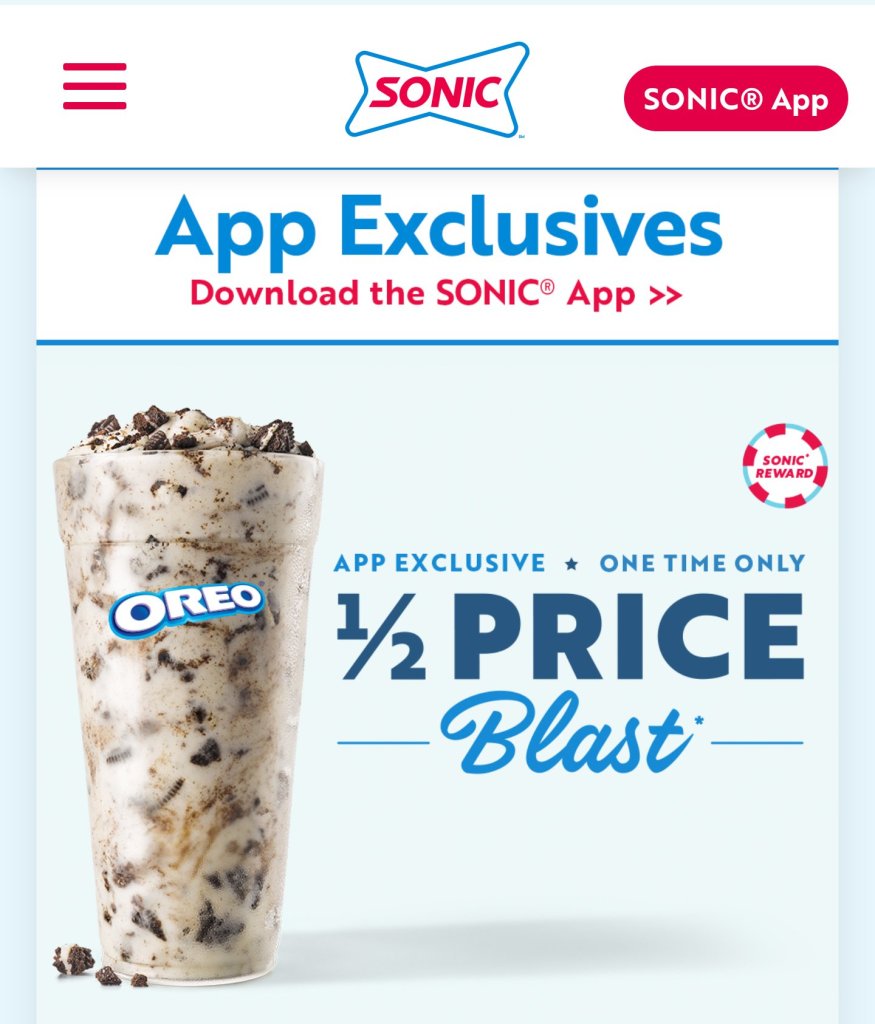Tap the SONIC® App button

pos(735,99)
